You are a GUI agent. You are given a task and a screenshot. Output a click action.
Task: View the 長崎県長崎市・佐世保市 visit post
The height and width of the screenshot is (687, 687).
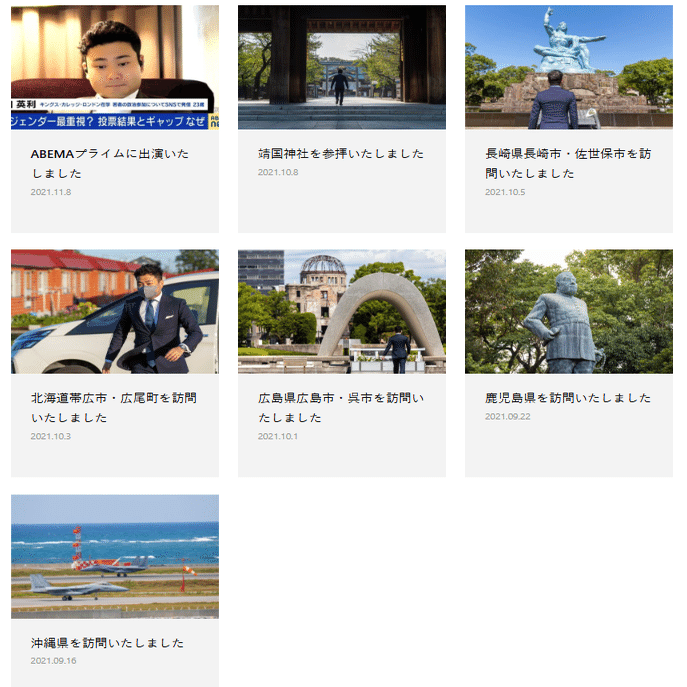coord(567,163)
